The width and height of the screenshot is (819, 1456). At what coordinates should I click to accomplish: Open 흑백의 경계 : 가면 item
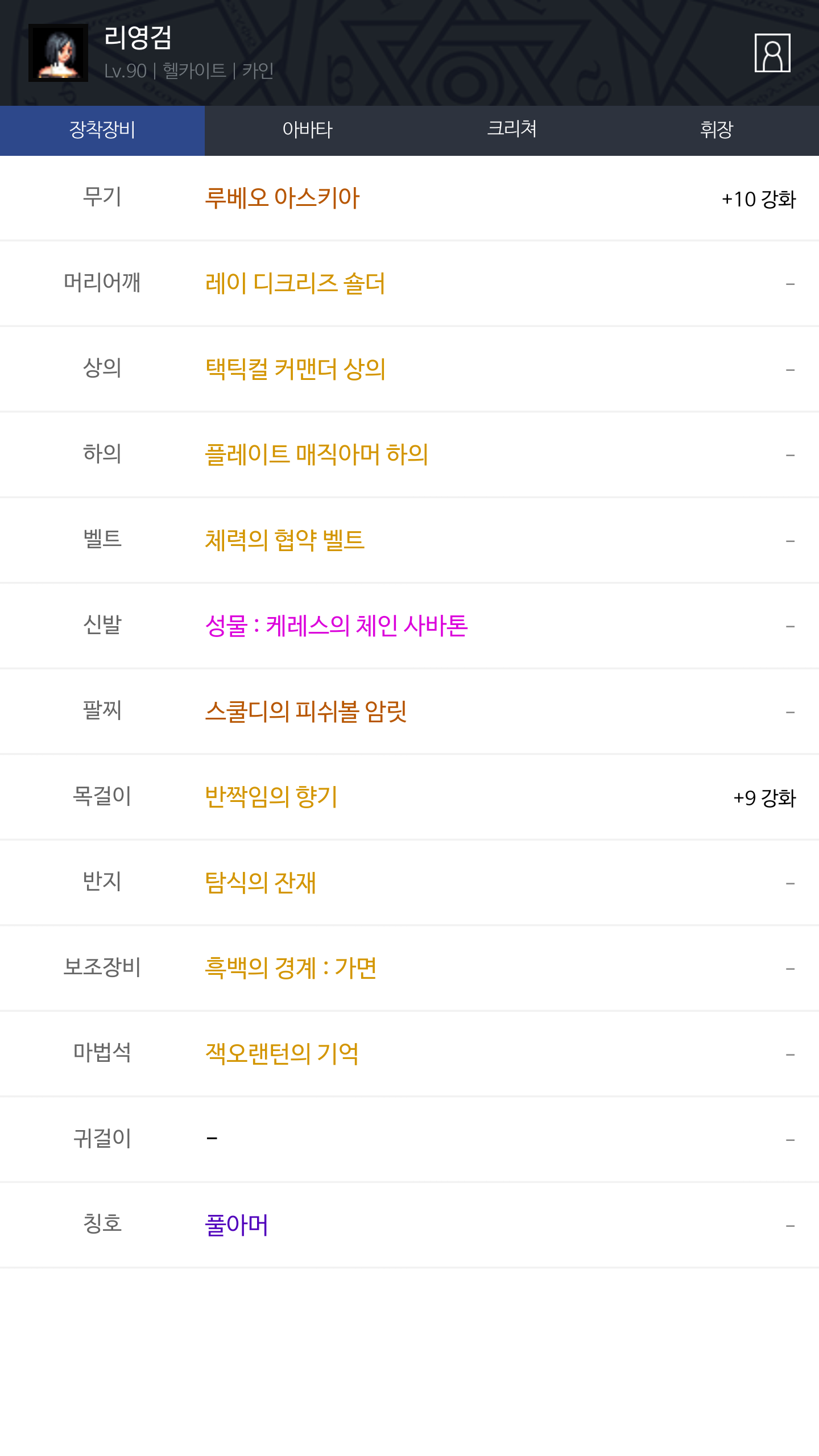[x=291, y=968]
